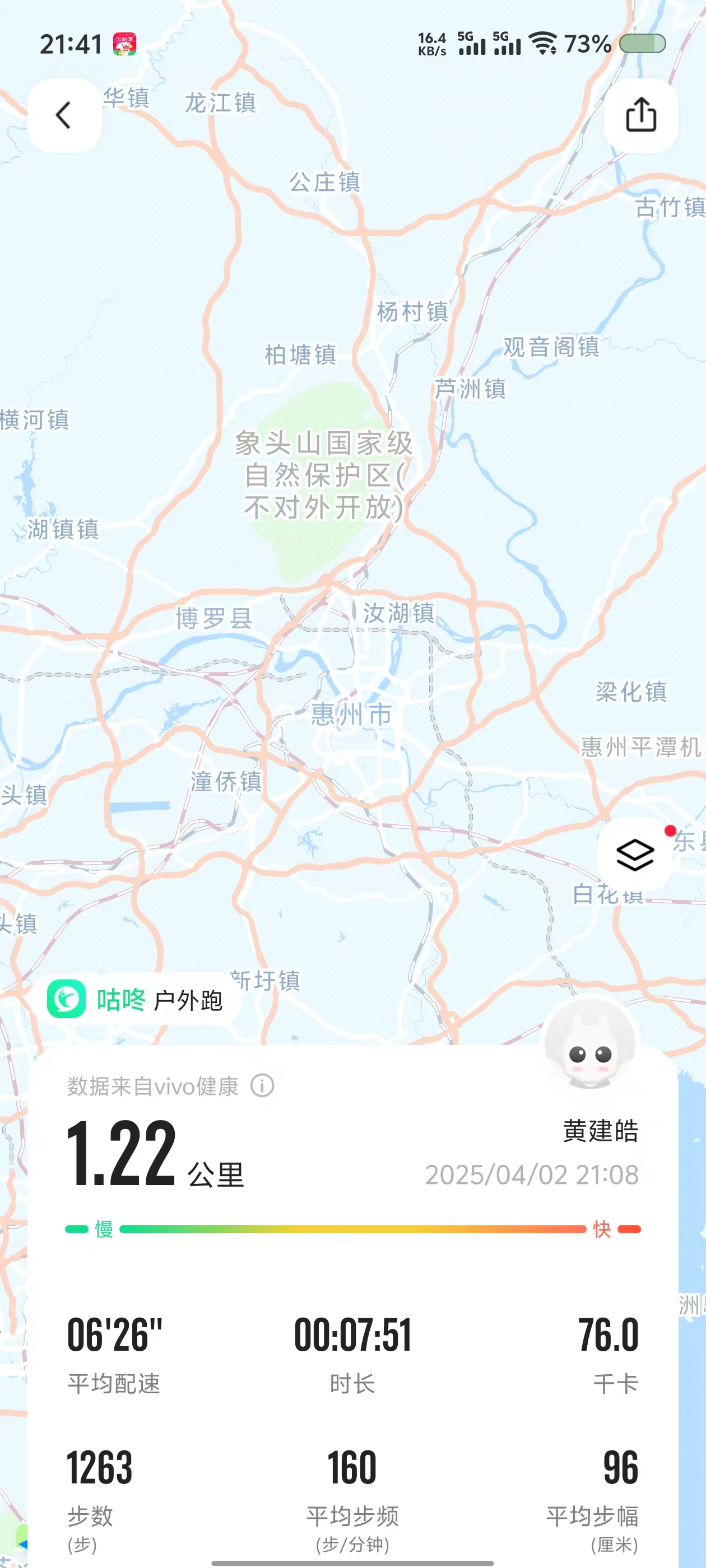Open the map layers switcher
706x1568 pixels.
(x=635, y=855)
